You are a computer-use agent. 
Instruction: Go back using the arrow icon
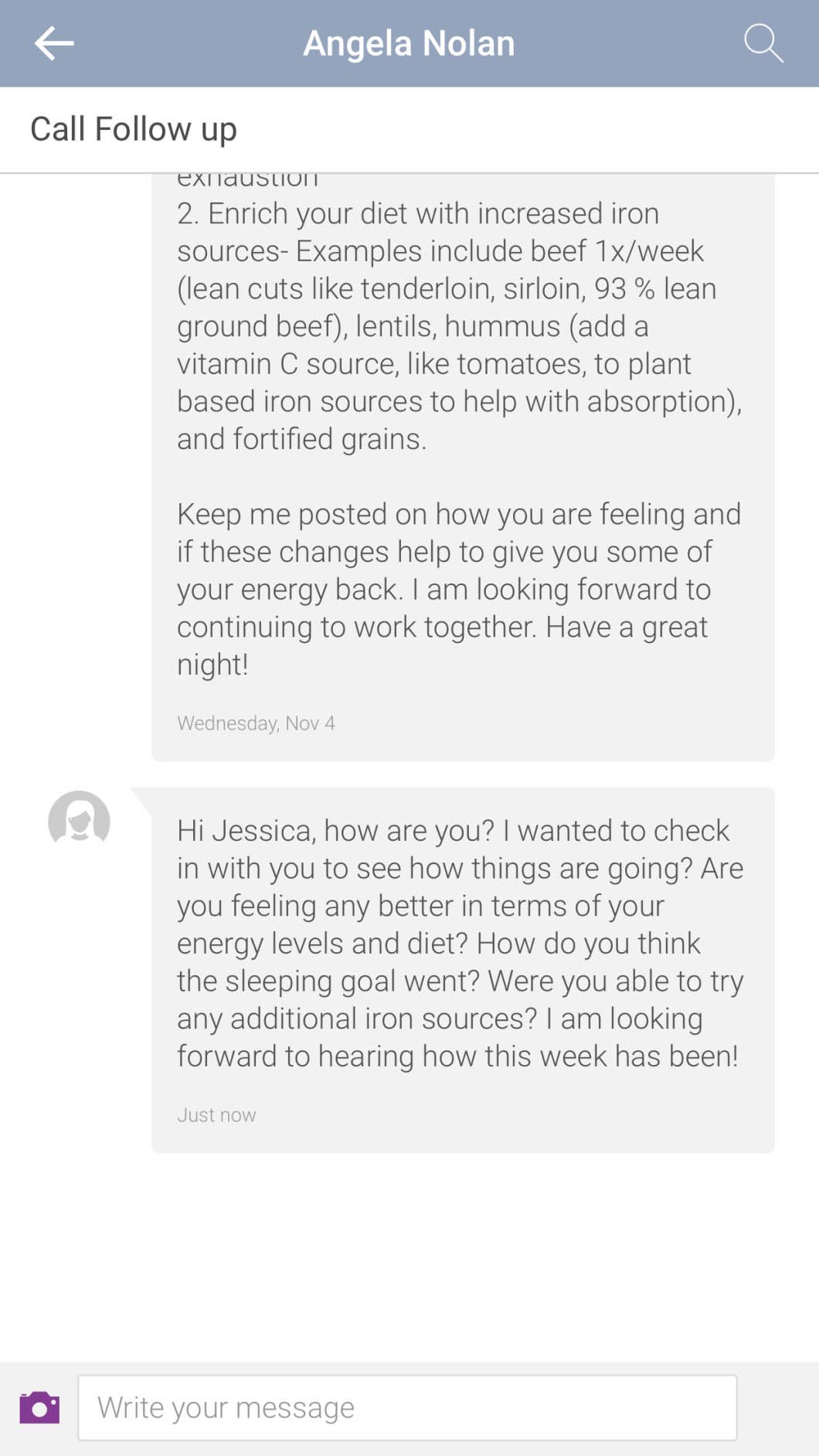point(54,43)
